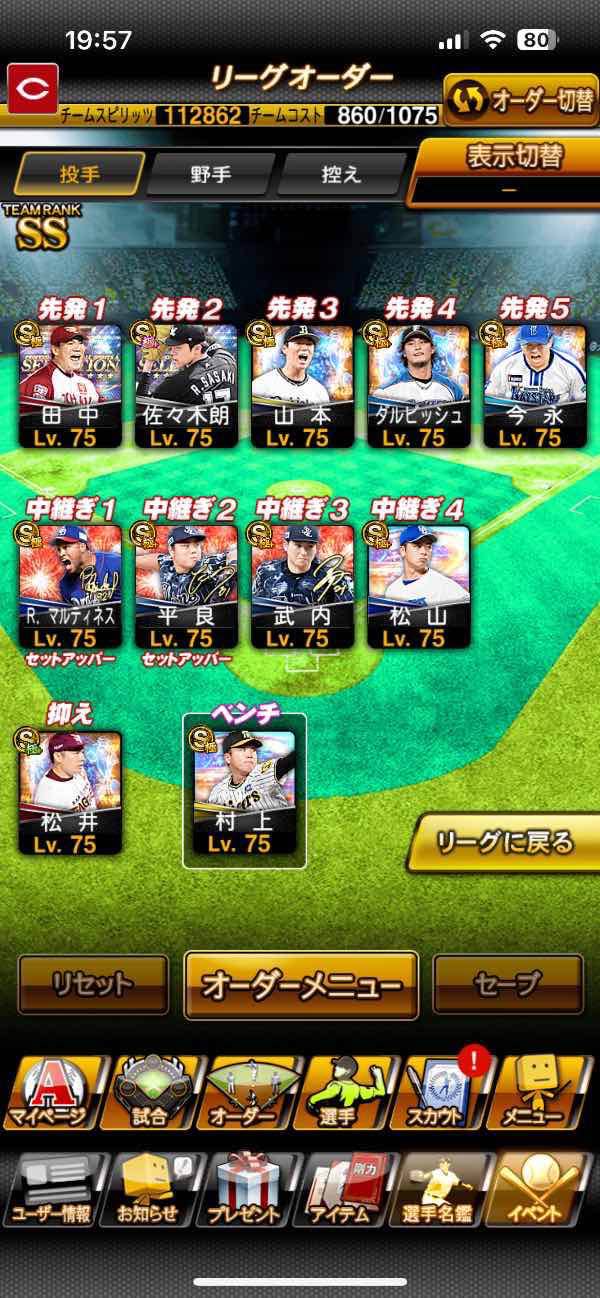The image size is (600, 1298).
Task: Tap the 表示切替 button
Action: click(513, 170)
